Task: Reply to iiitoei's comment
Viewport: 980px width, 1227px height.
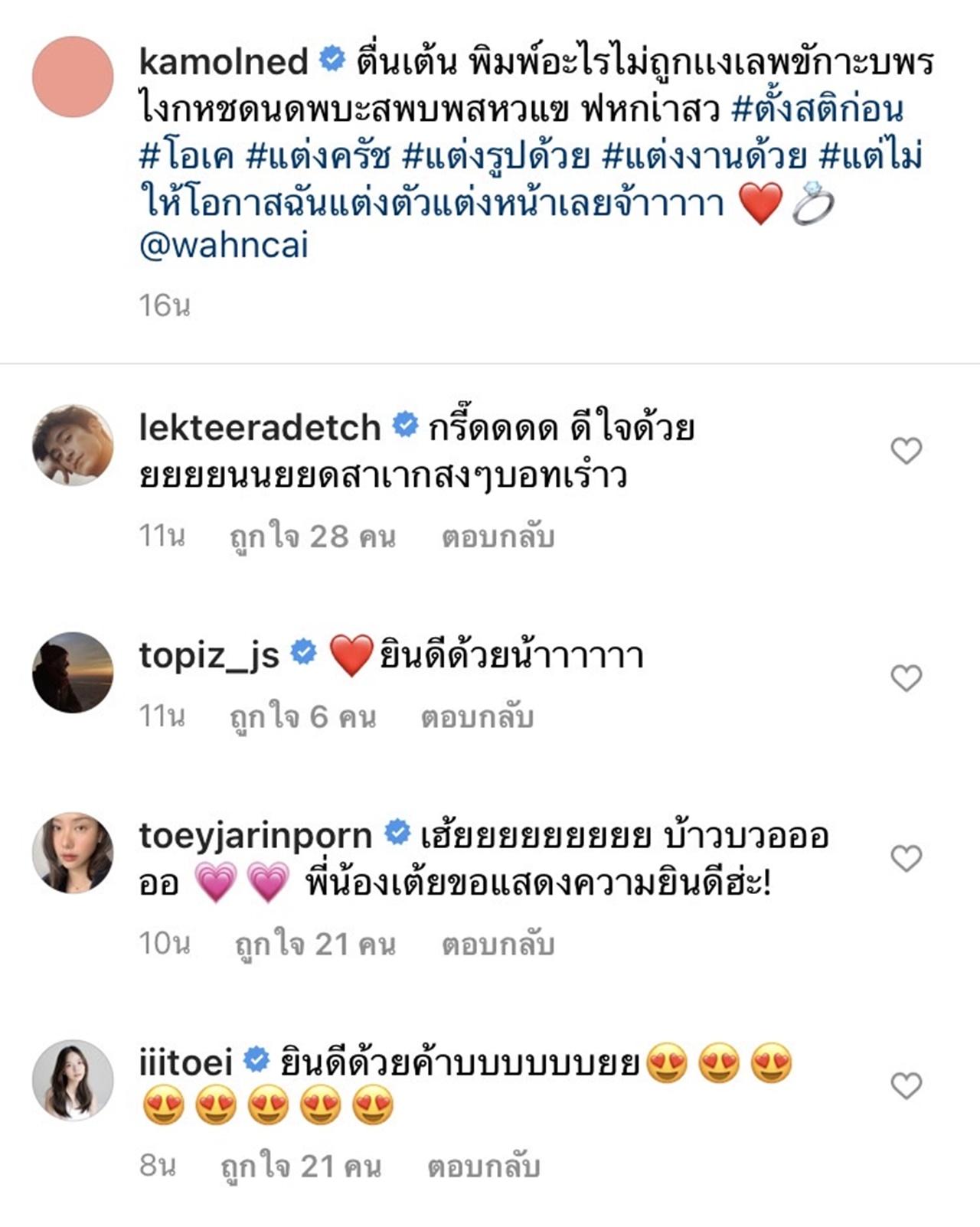Action: tap(484, 1167)
